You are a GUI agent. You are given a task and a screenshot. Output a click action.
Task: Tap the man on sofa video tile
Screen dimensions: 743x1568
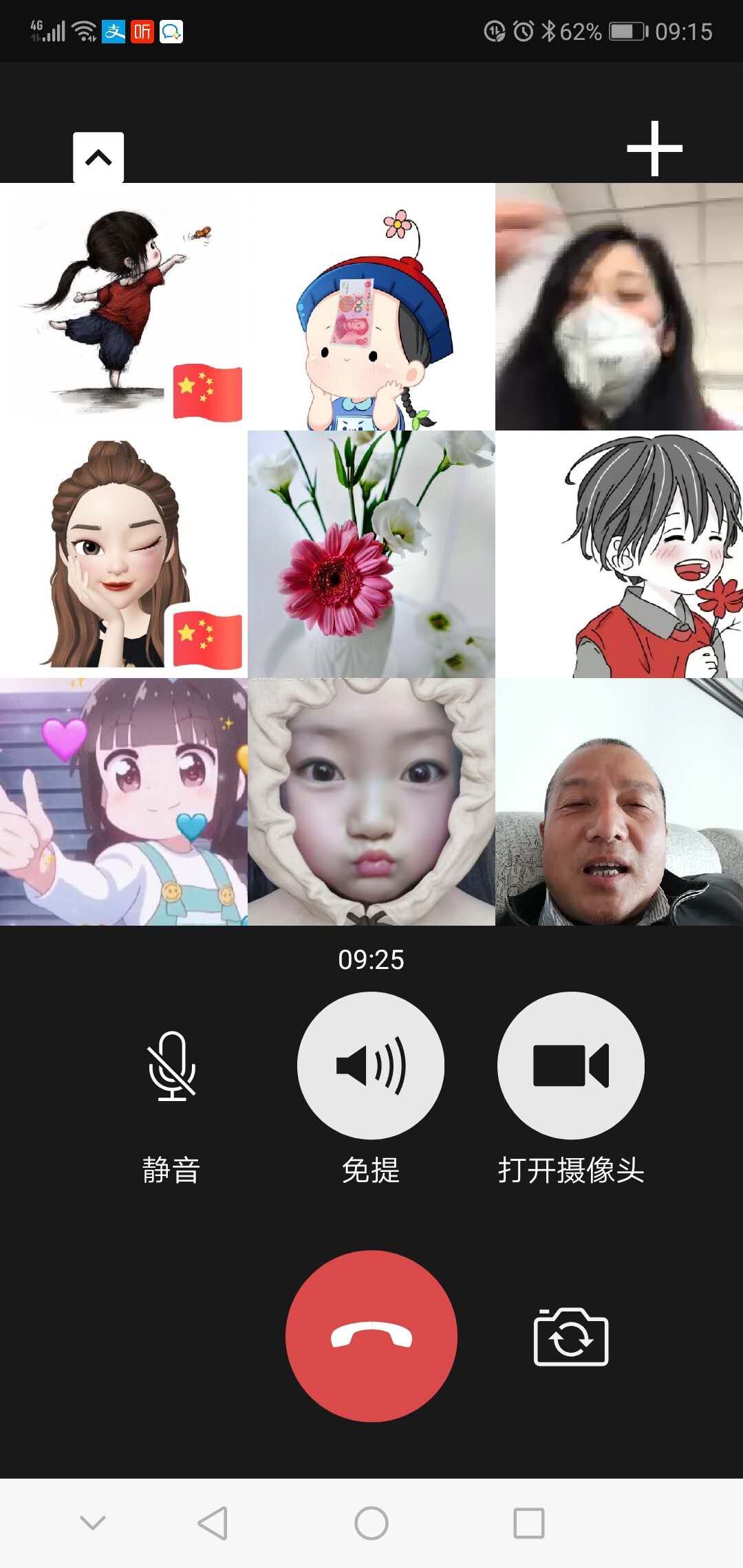pyautogui.click(x=618, y=802)
